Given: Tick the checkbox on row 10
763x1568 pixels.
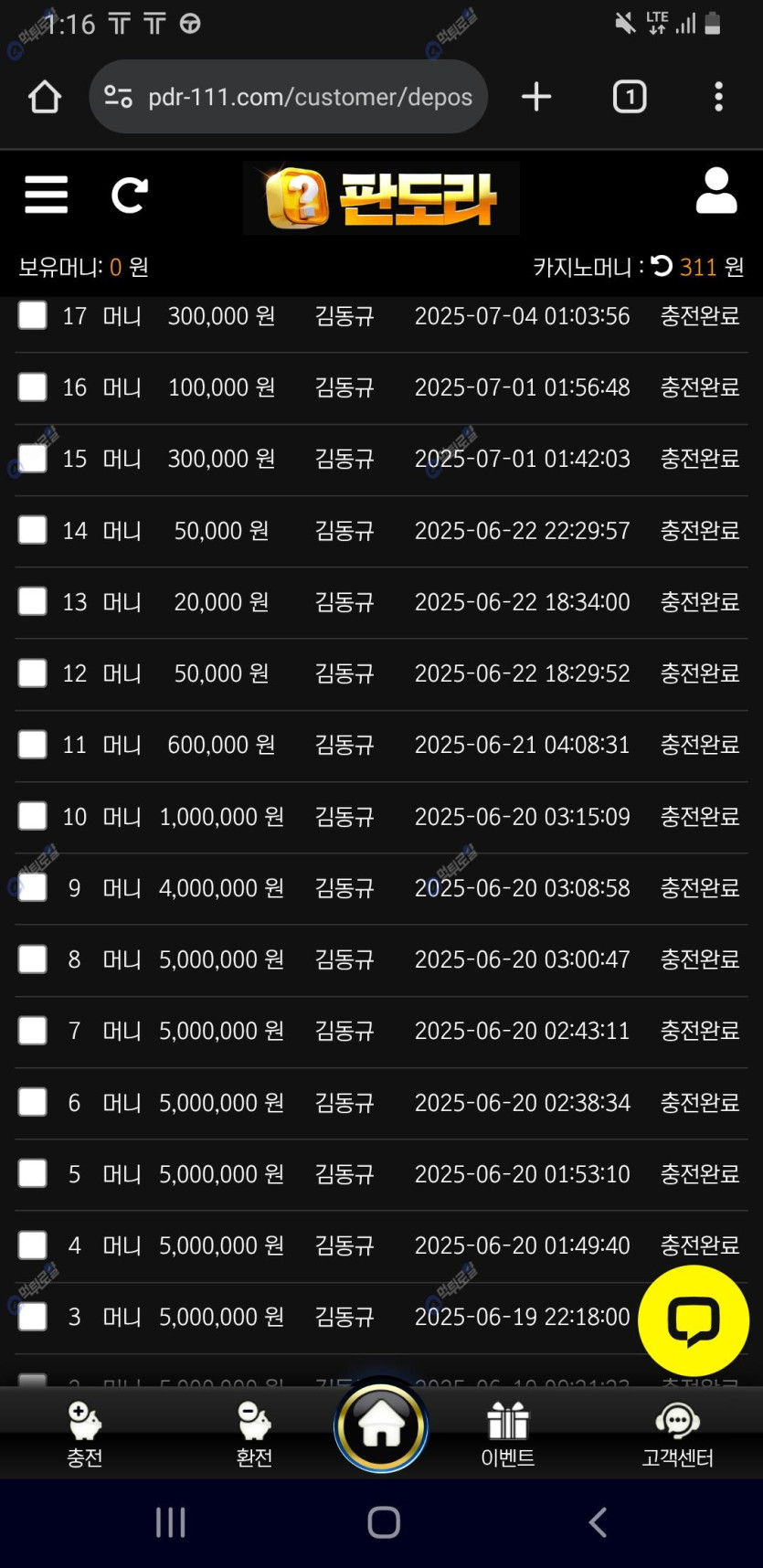Looking at the screenshot, I should pyautogui.click(x=33, y=816).
